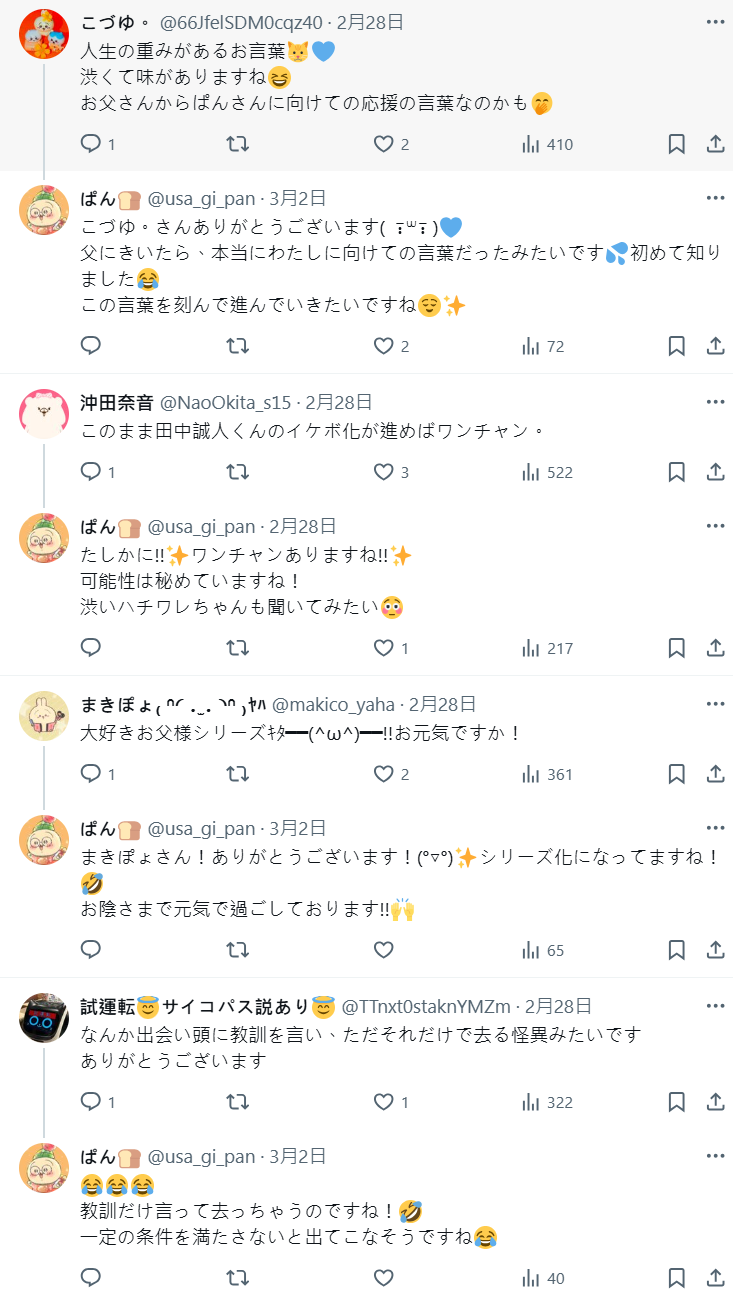Open more options on 試運転's reply
733x1295 pixels.
click(x=715, y=1005)
